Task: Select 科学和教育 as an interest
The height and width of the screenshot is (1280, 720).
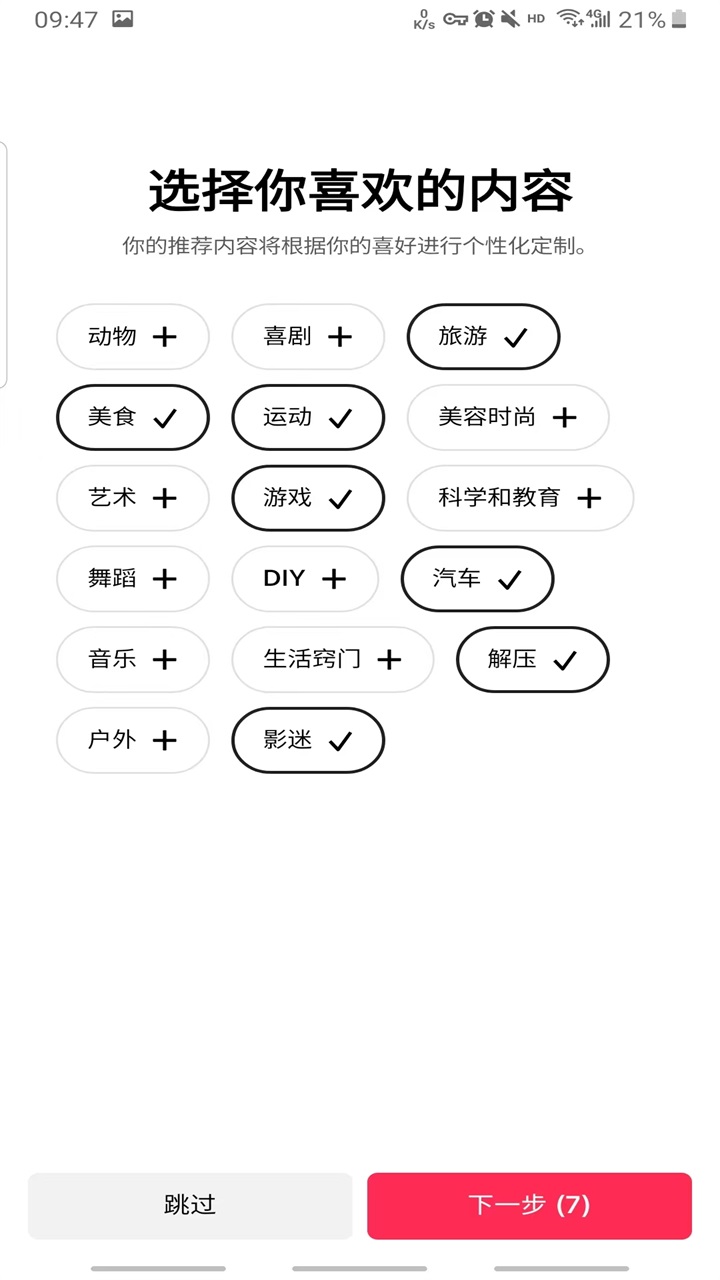Action: [520, 498]
